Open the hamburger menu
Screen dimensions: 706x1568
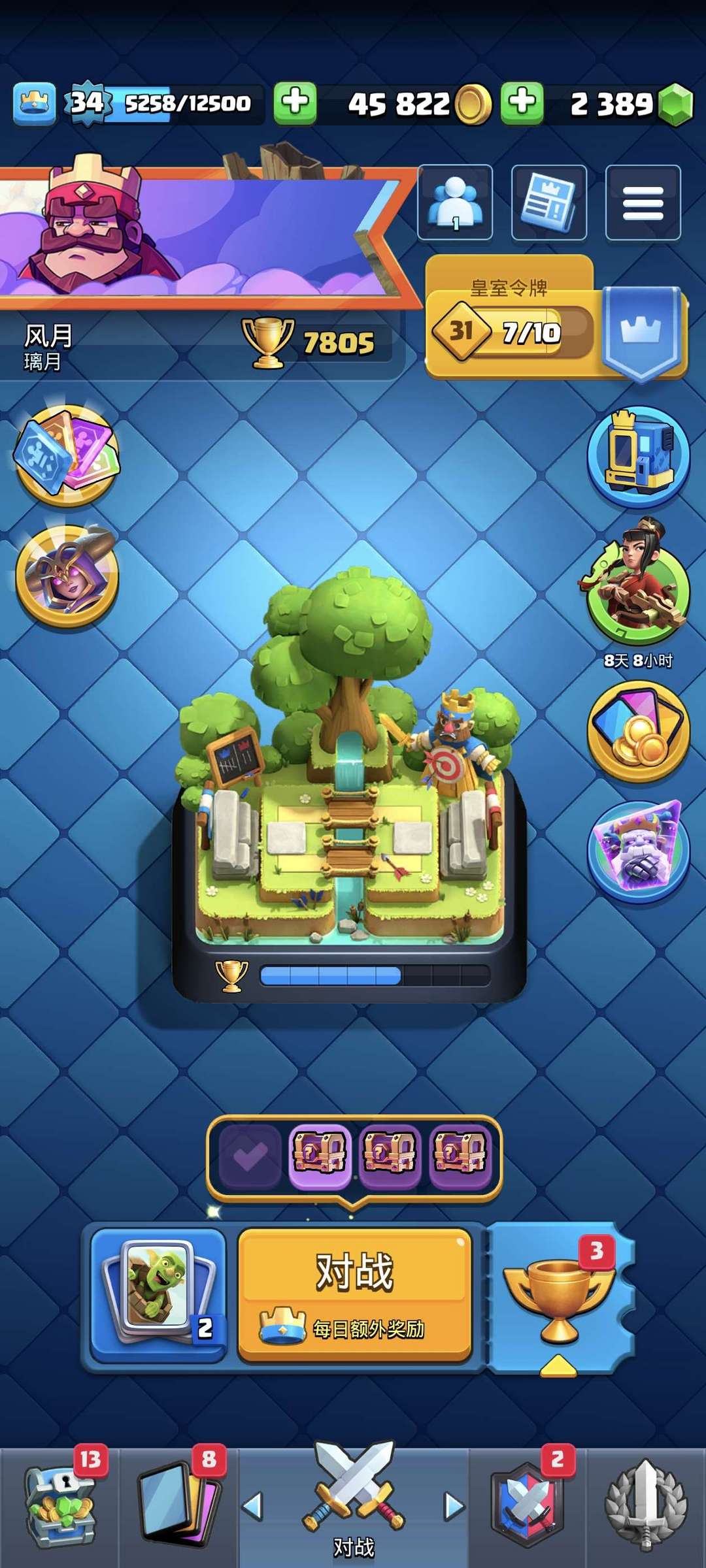643,203
